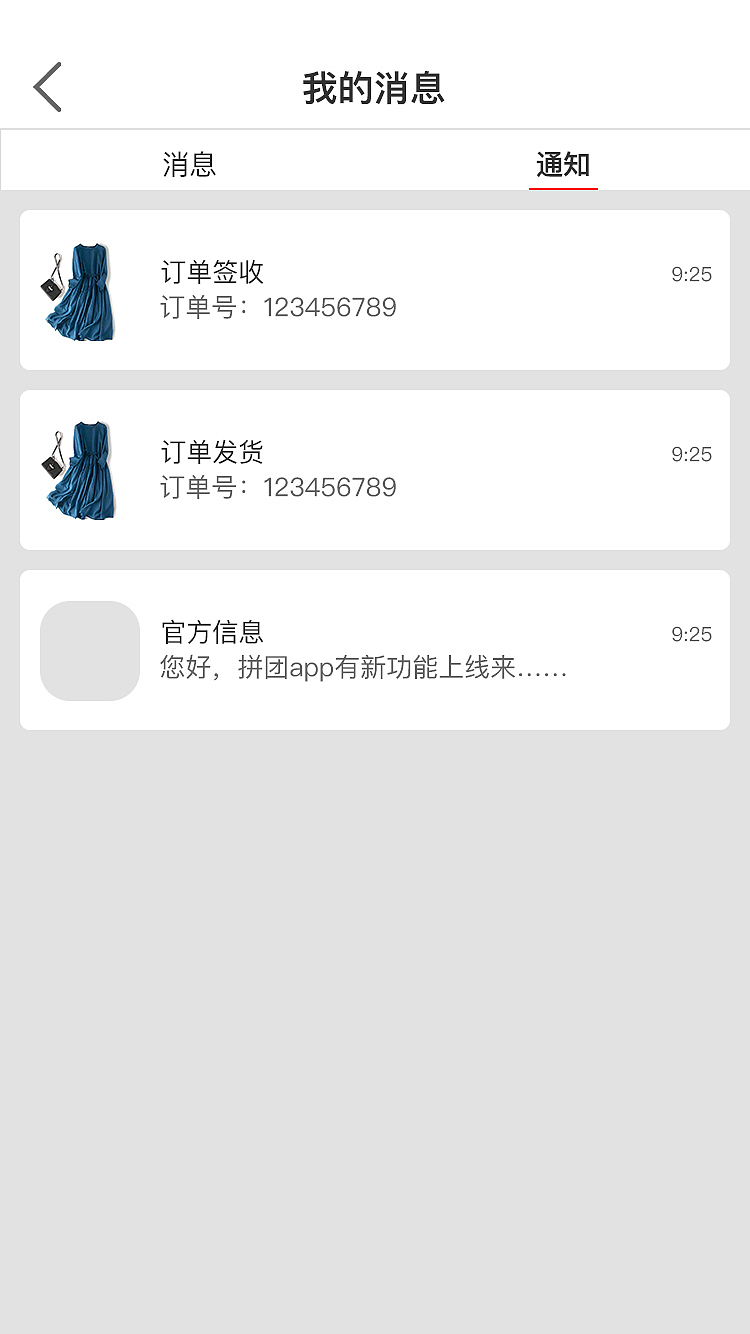Switch to the 消息 tab
This screenshot has width=750, height=1334.
click(189, 163)
